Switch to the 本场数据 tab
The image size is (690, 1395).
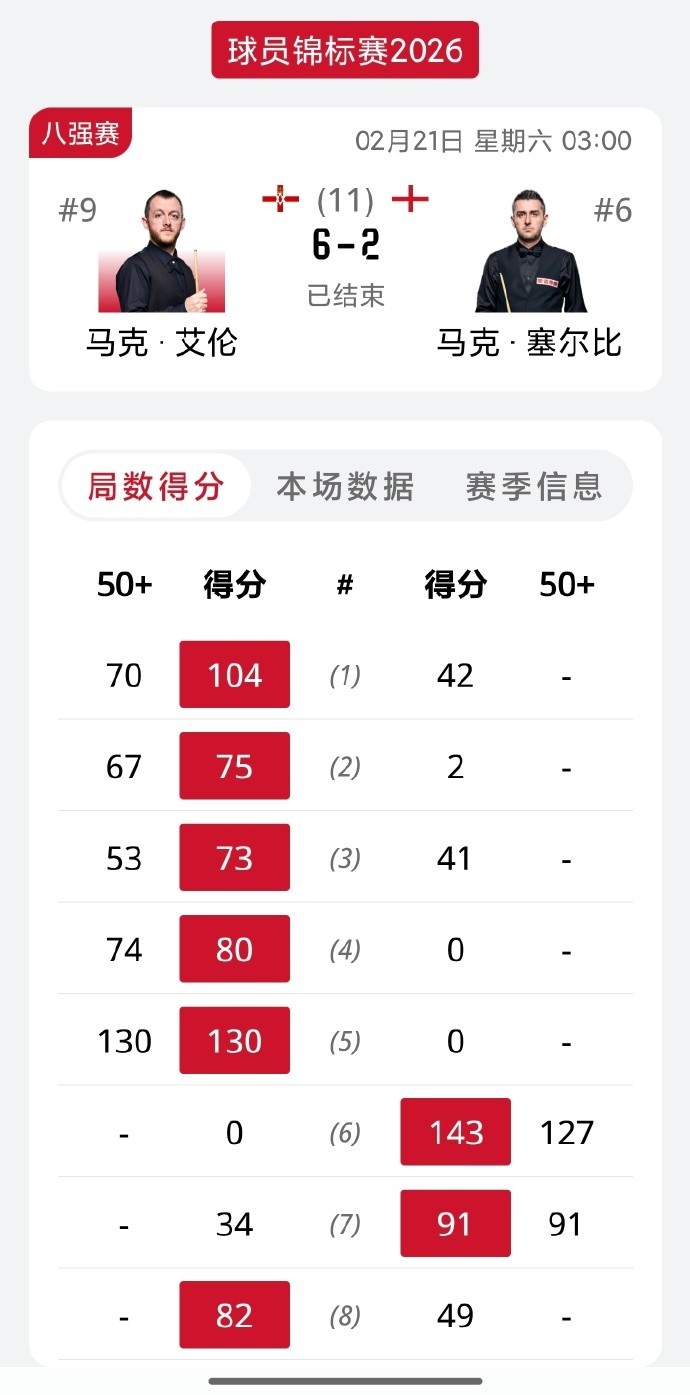pyautogui.click(x=345, y=487)
